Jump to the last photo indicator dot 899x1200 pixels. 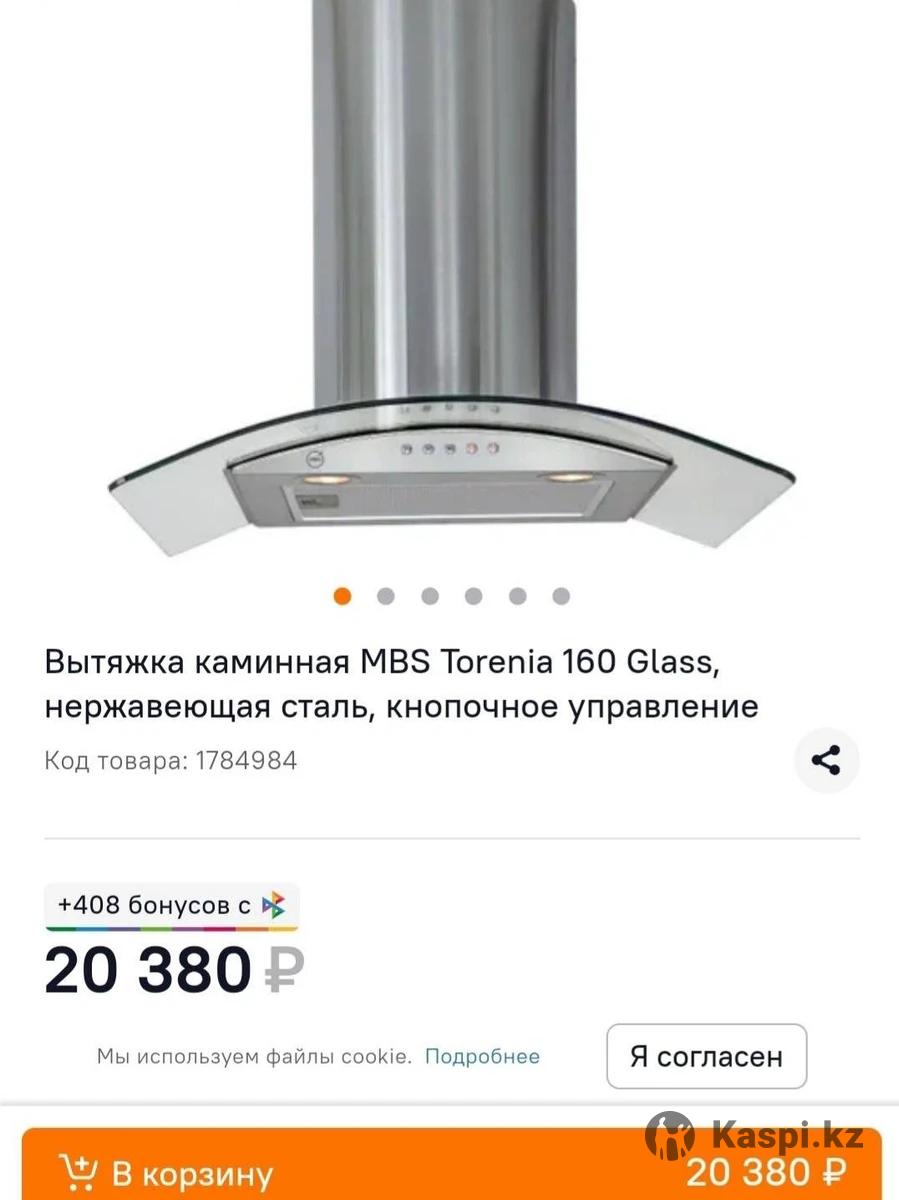click(x=561, y=597)
